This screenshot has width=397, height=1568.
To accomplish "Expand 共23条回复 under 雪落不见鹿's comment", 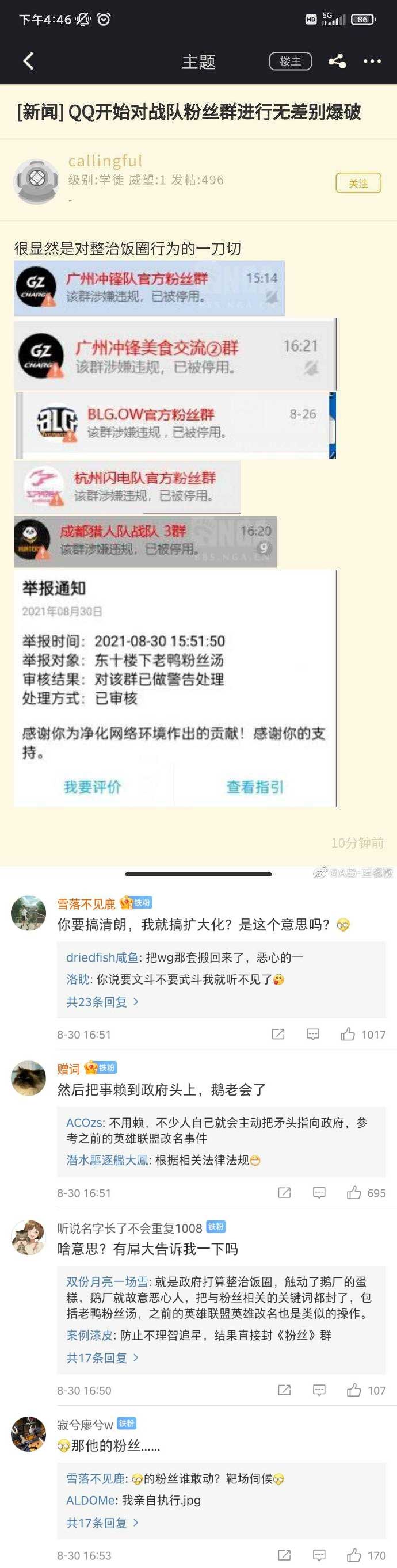I will pyautogui.click(x=102, y=1002).
